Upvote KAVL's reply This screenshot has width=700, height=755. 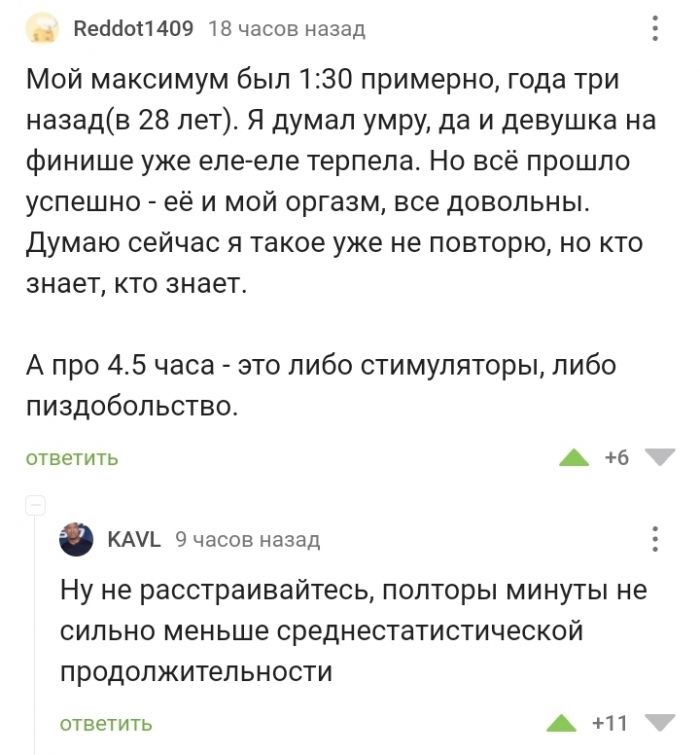(561, 723)
